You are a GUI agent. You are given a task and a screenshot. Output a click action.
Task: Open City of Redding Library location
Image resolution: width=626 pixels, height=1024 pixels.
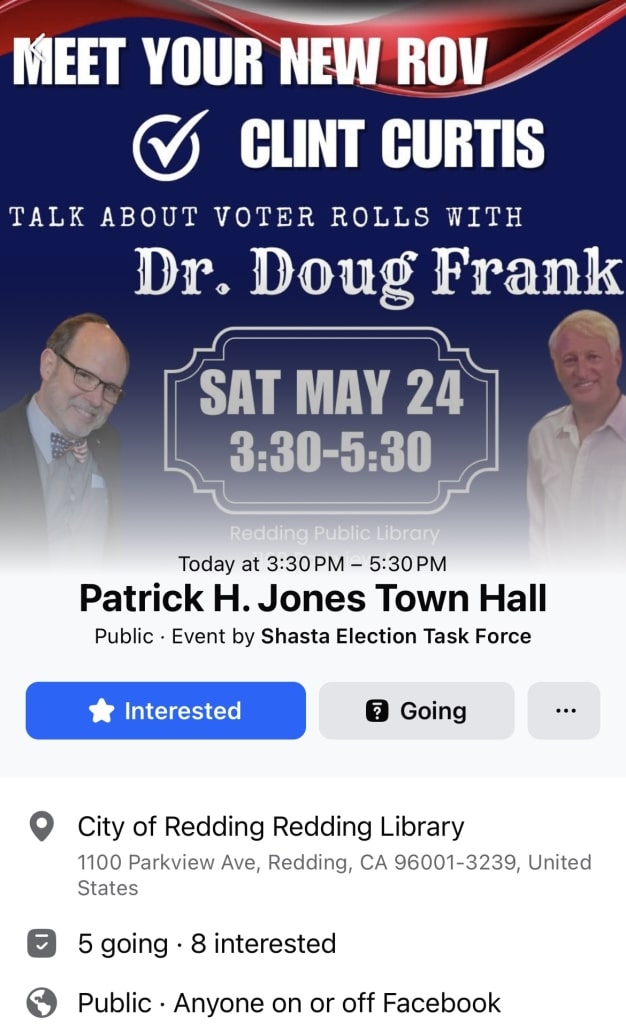pos(270,828)
